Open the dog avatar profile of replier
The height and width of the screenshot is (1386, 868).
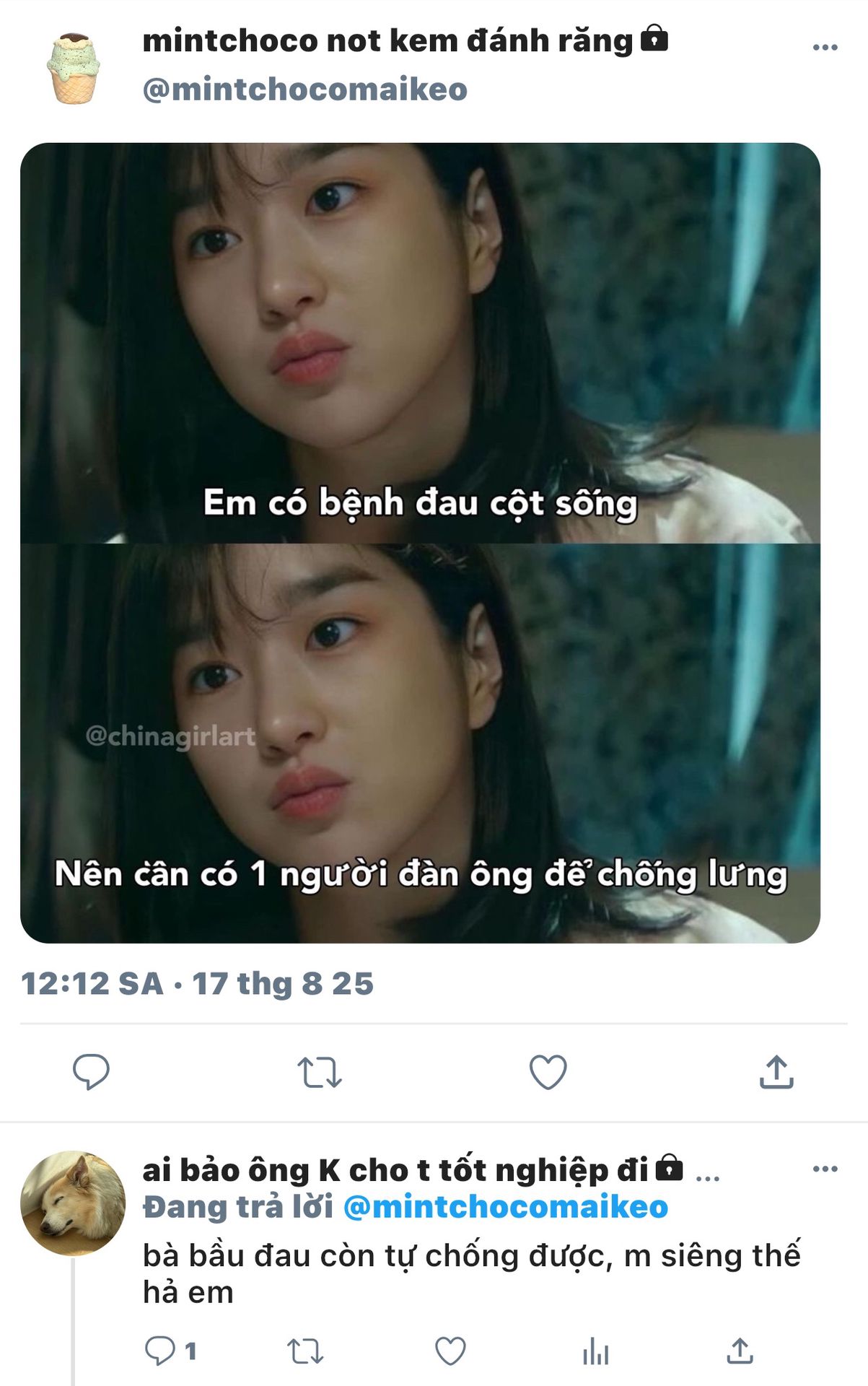[x=73, y=1203]
